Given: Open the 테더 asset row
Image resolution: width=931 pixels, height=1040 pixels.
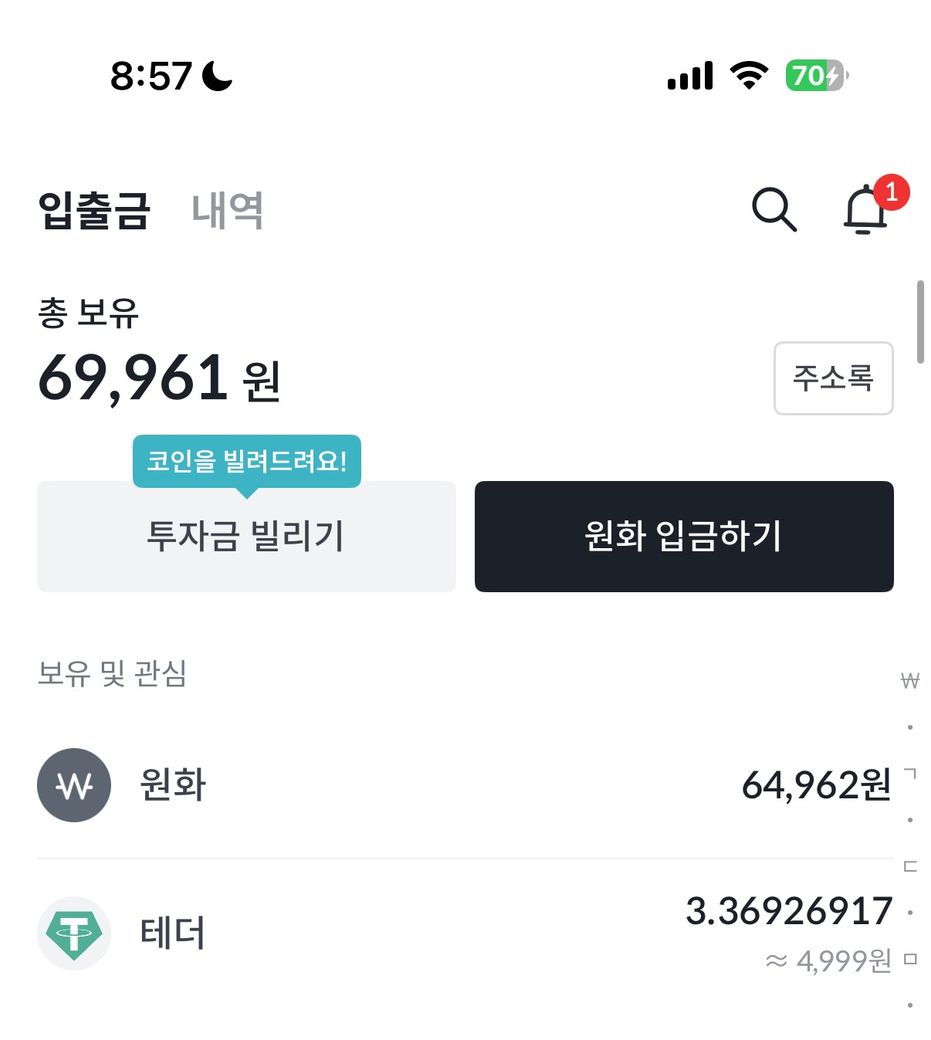Looking at the screenshot, I should pyautogui.click(x=460, y=933).
